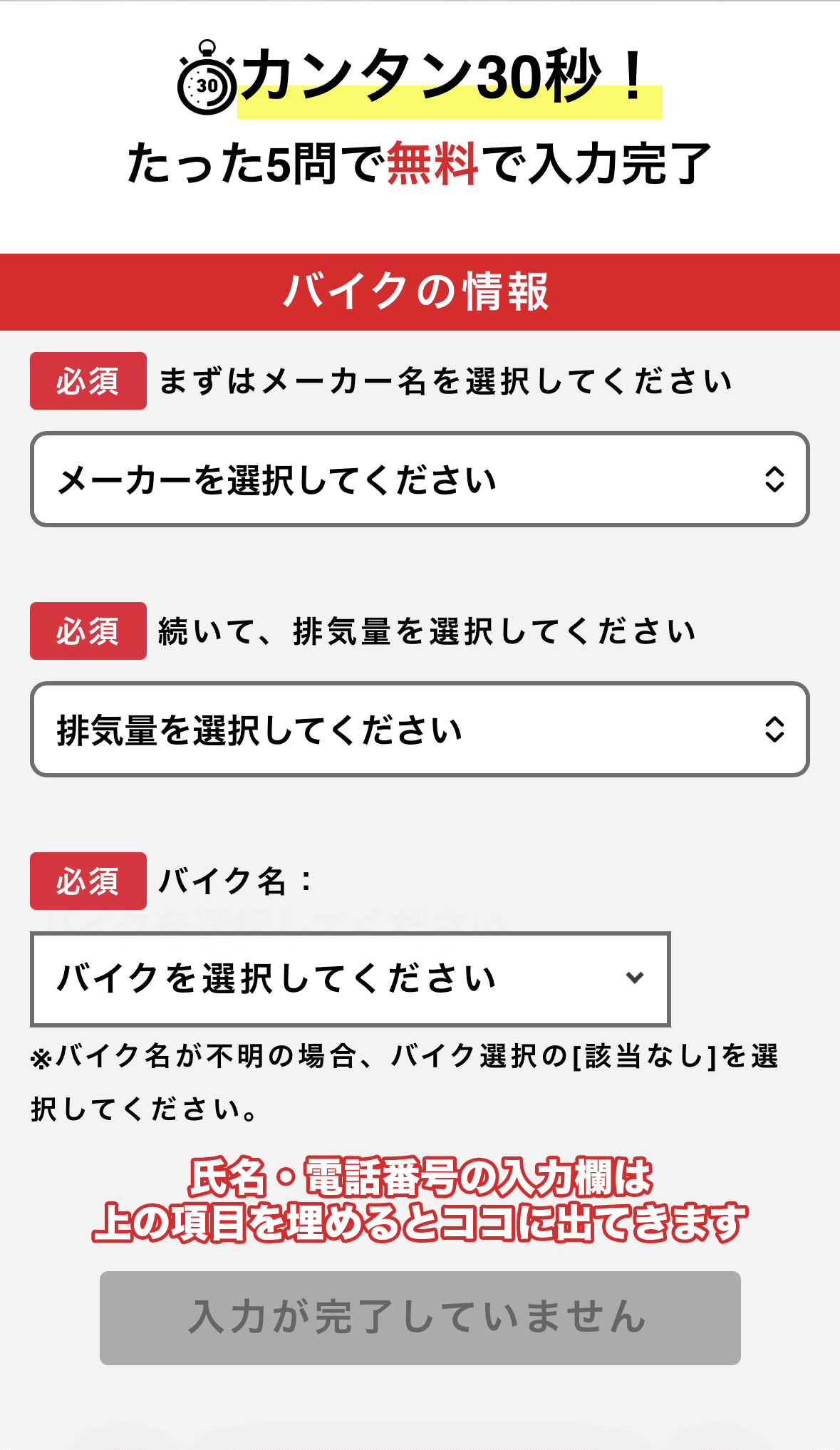840x1450 pixels.
Task: Click the 必須 badge next to displacement question
Action: [87, 630]
